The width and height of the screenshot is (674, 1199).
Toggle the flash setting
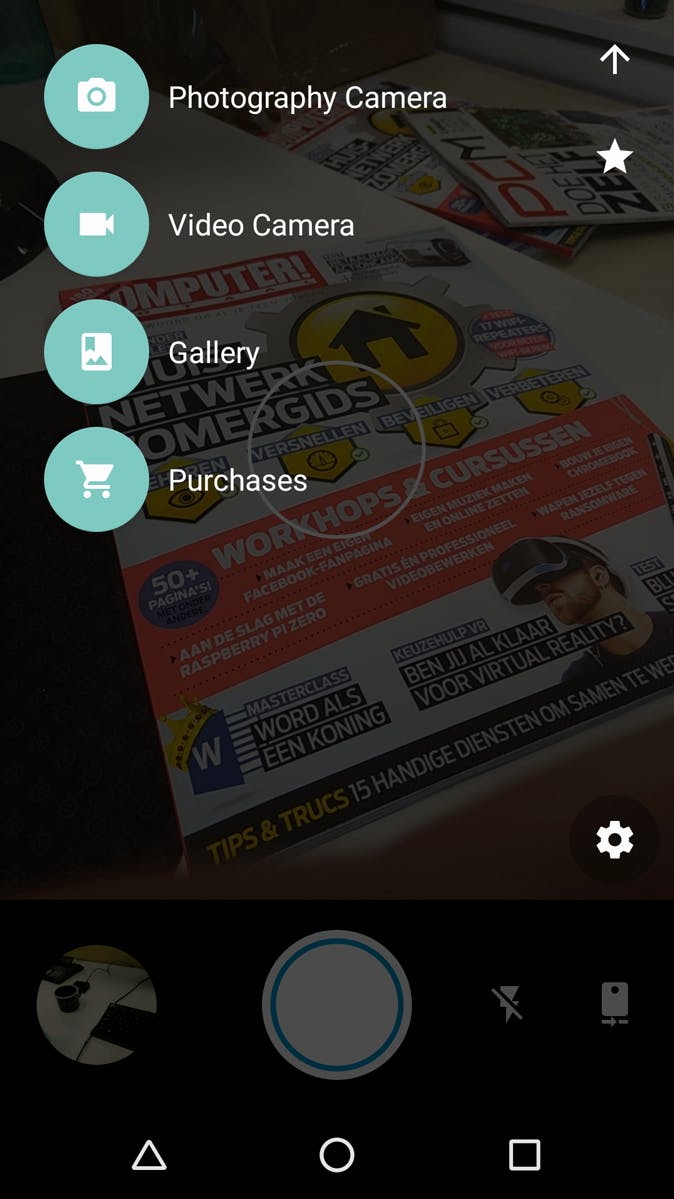(x=509, y=1004)
